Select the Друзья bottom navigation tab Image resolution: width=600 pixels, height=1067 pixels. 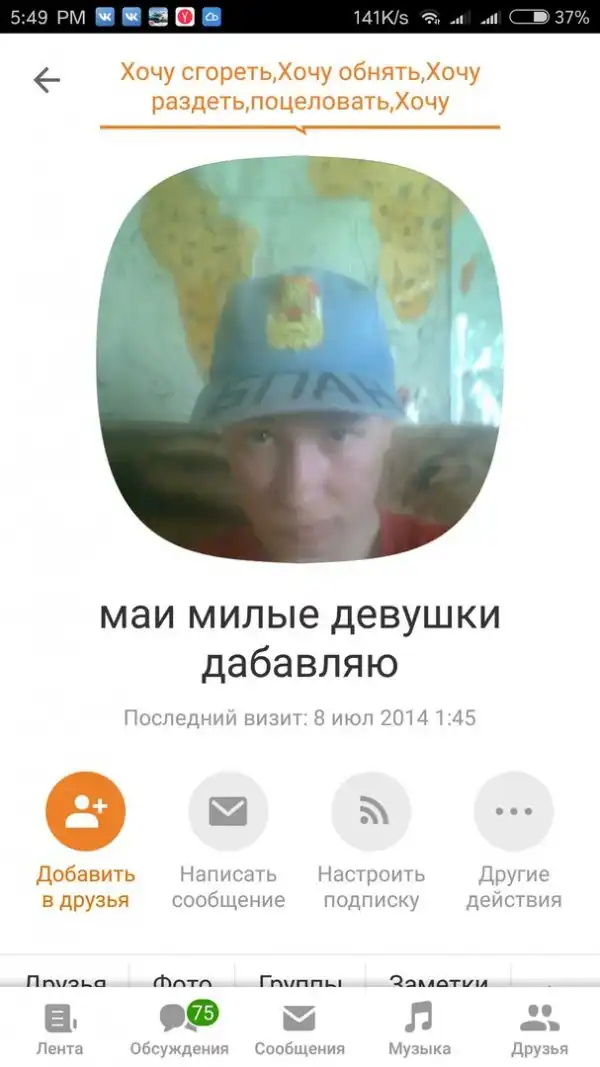pyautogui.click(x=540, y=1030)
